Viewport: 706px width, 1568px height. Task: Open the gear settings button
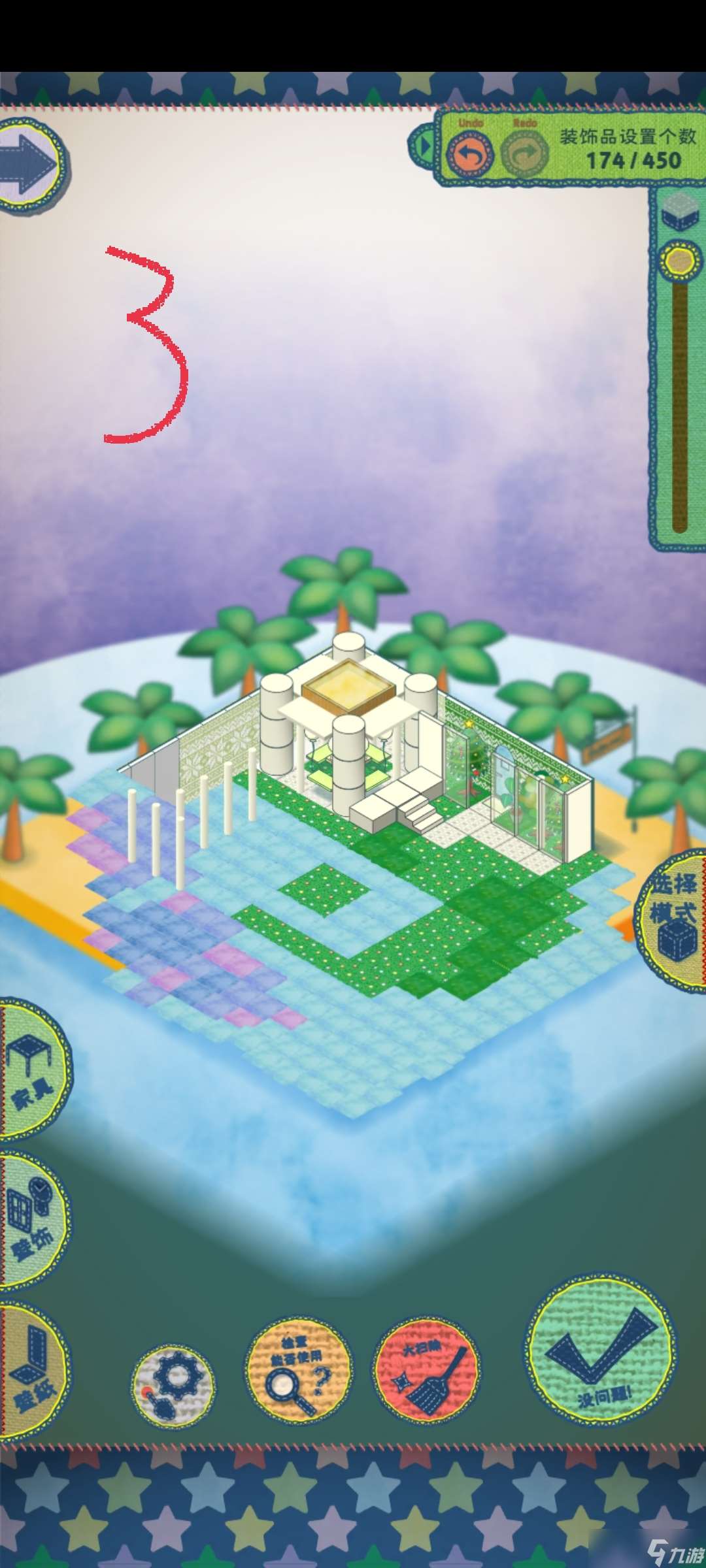[x=174, y=1384]
